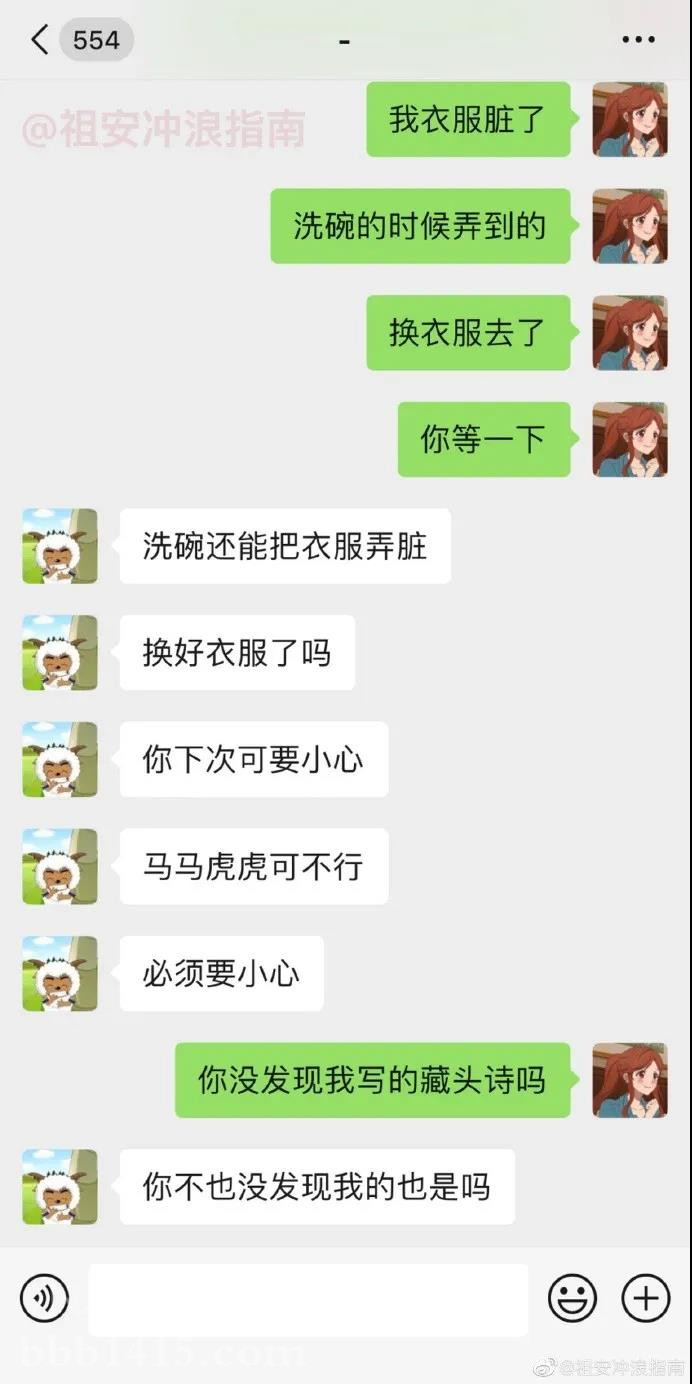The width and height of the screenshot is (692, 1384).
Task: Open girl avatar beside 我衣服脏了
Action: (x=630, y=120)
